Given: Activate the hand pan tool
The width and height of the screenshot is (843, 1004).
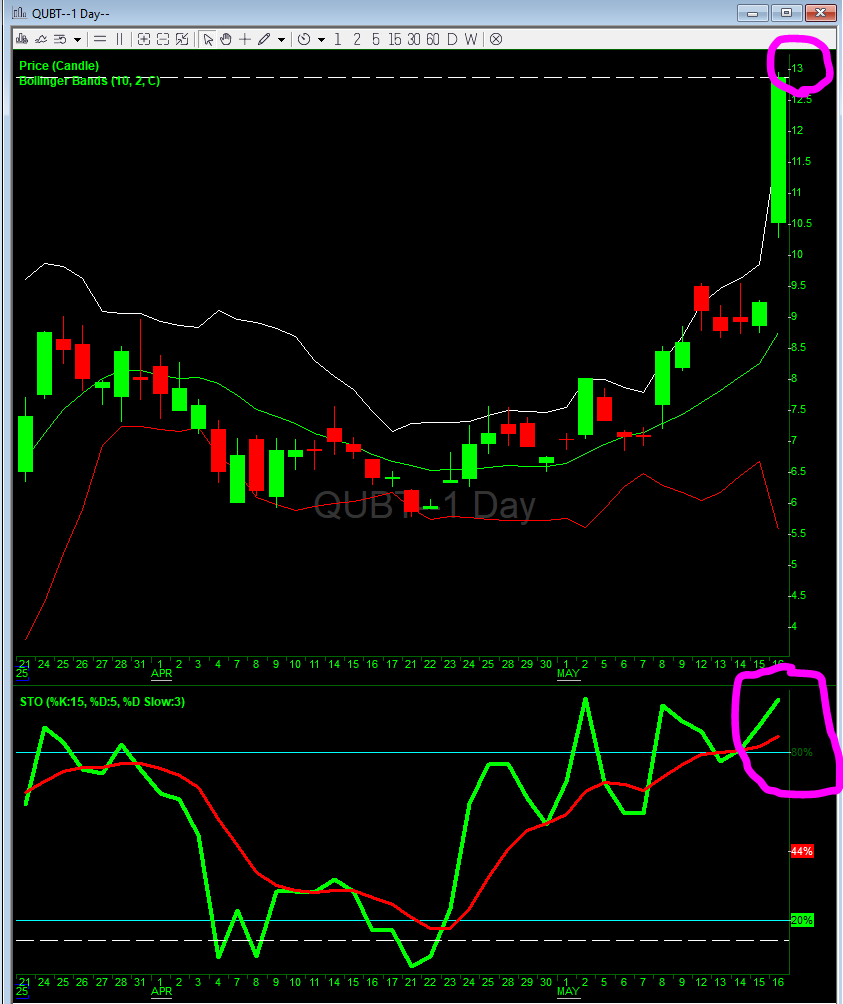Looking at the screenshot, I should (226, 39).
